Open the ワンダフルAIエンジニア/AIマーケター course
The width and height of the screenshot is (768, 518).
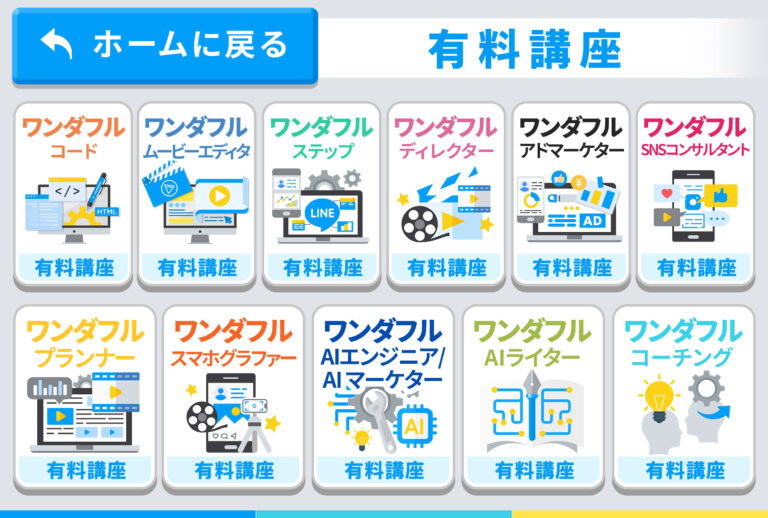pos(384,398)
